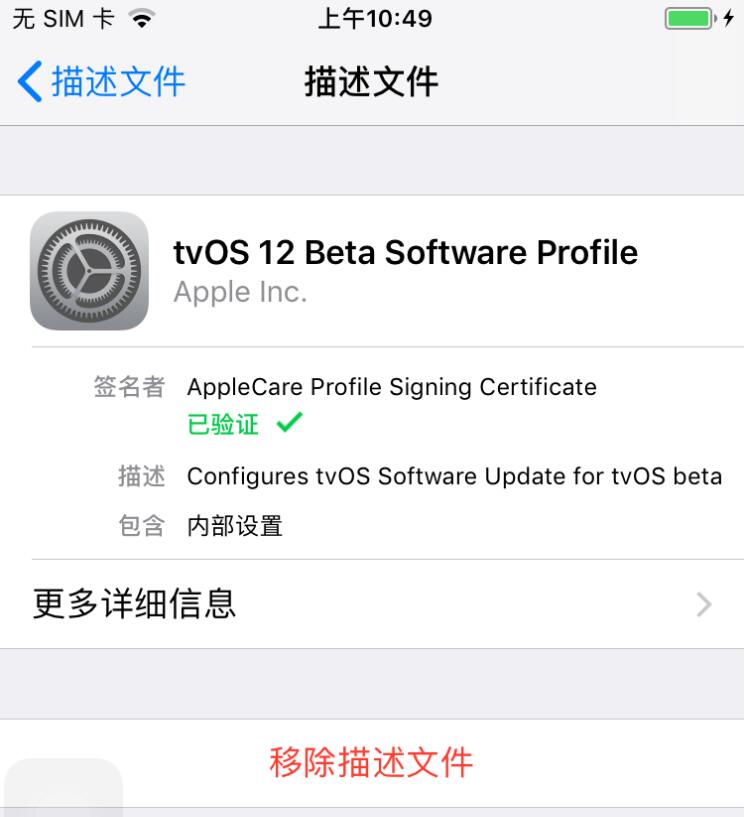Tap 移除描述文件 to remove the profile
The width and height of the screenshot is (746, 817).
pyautogui.click(x=373, y=762)
